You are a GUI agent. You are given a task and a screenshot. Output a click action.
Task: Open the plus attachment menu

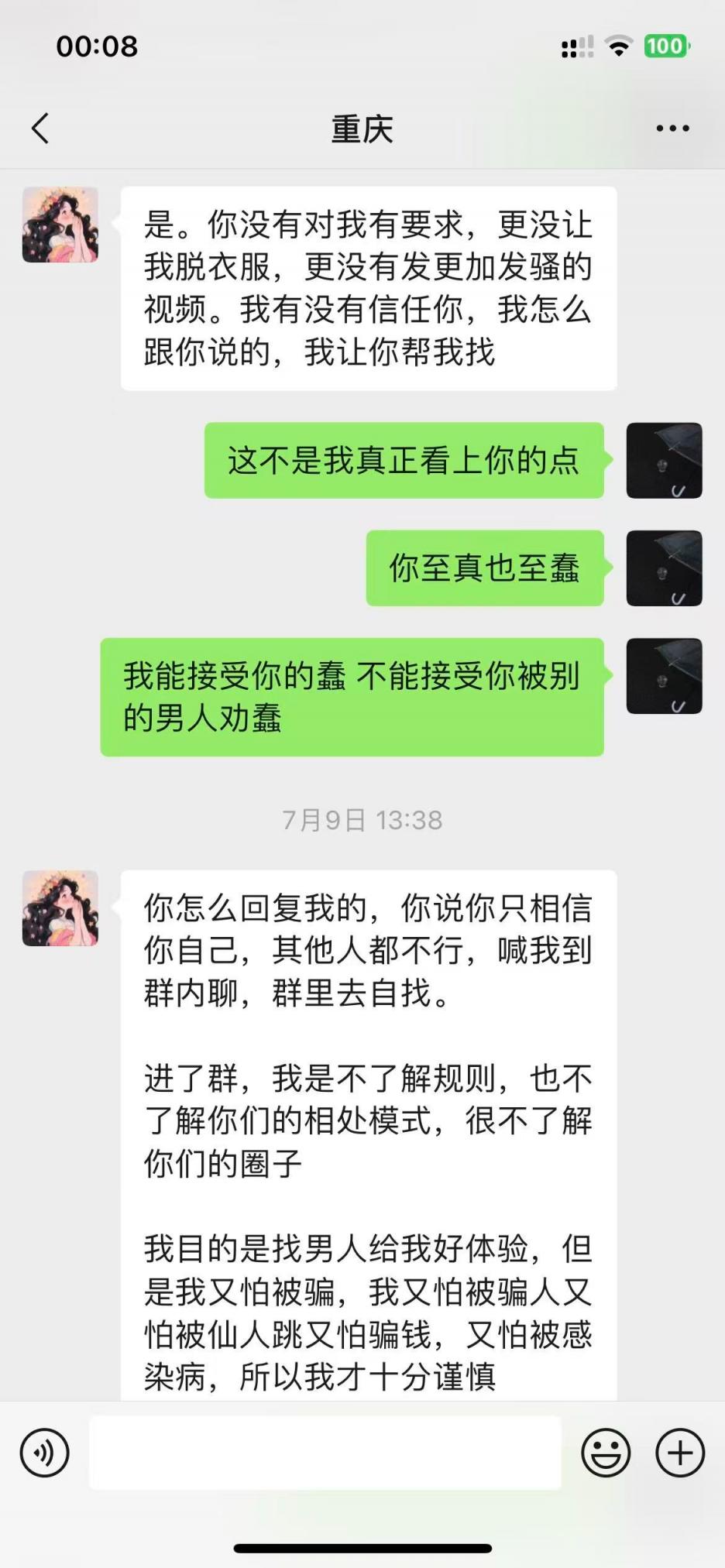click(x=680, y=1453)
